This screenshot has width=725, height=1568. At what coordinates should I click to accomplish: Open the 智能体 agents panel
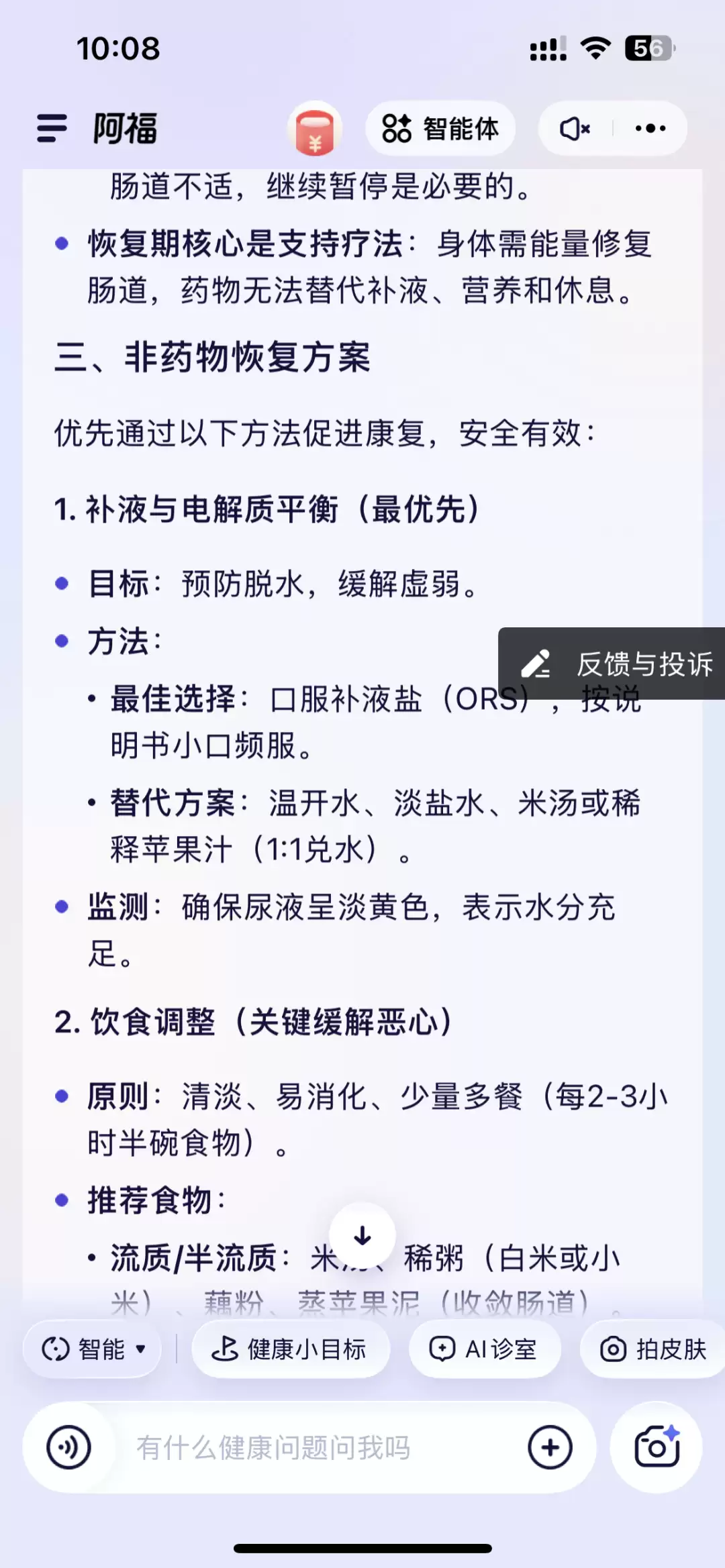[x=441, y=129]
